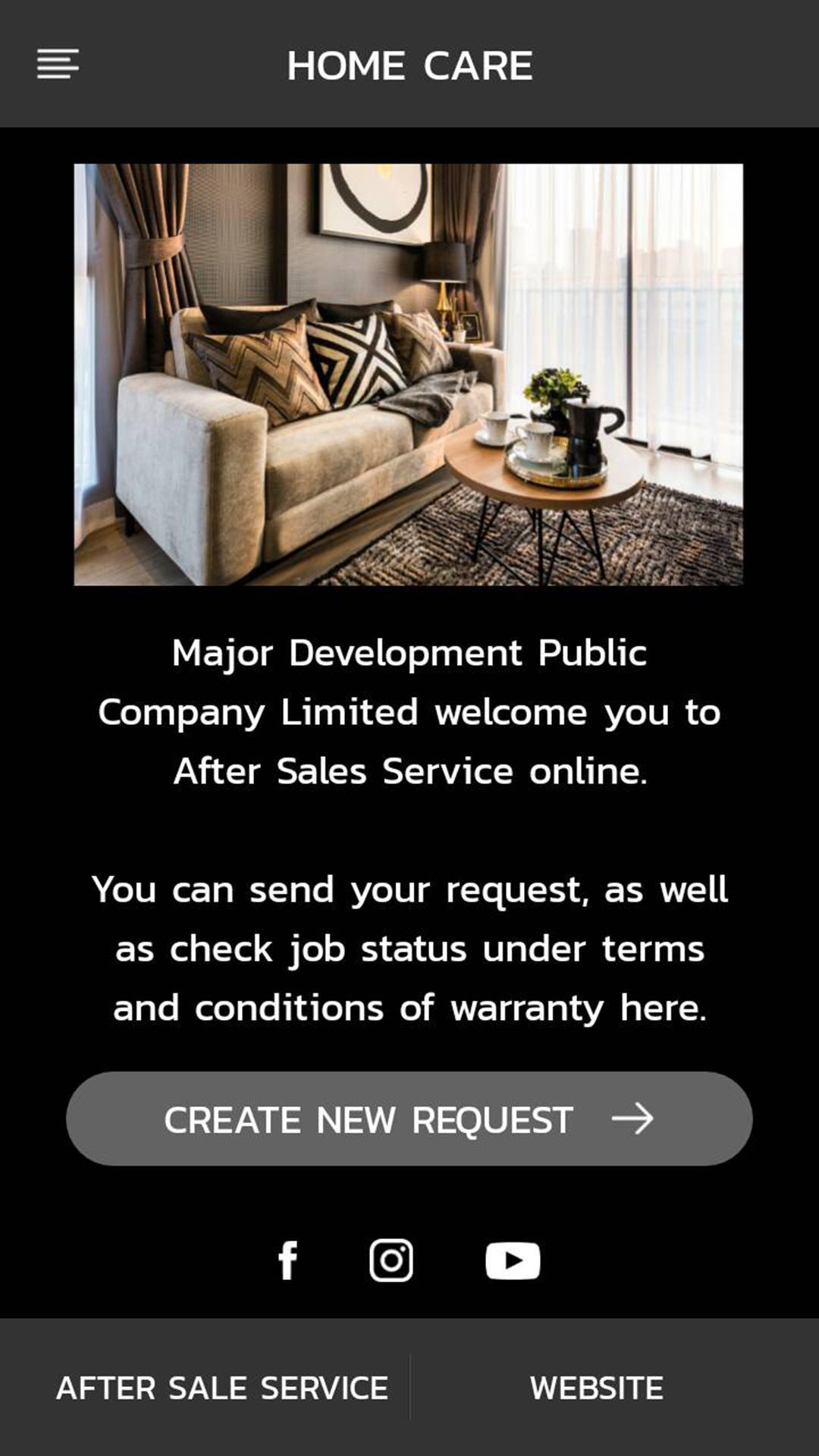
Task: Click the HOME CARE header title
Action: [409, 67]
